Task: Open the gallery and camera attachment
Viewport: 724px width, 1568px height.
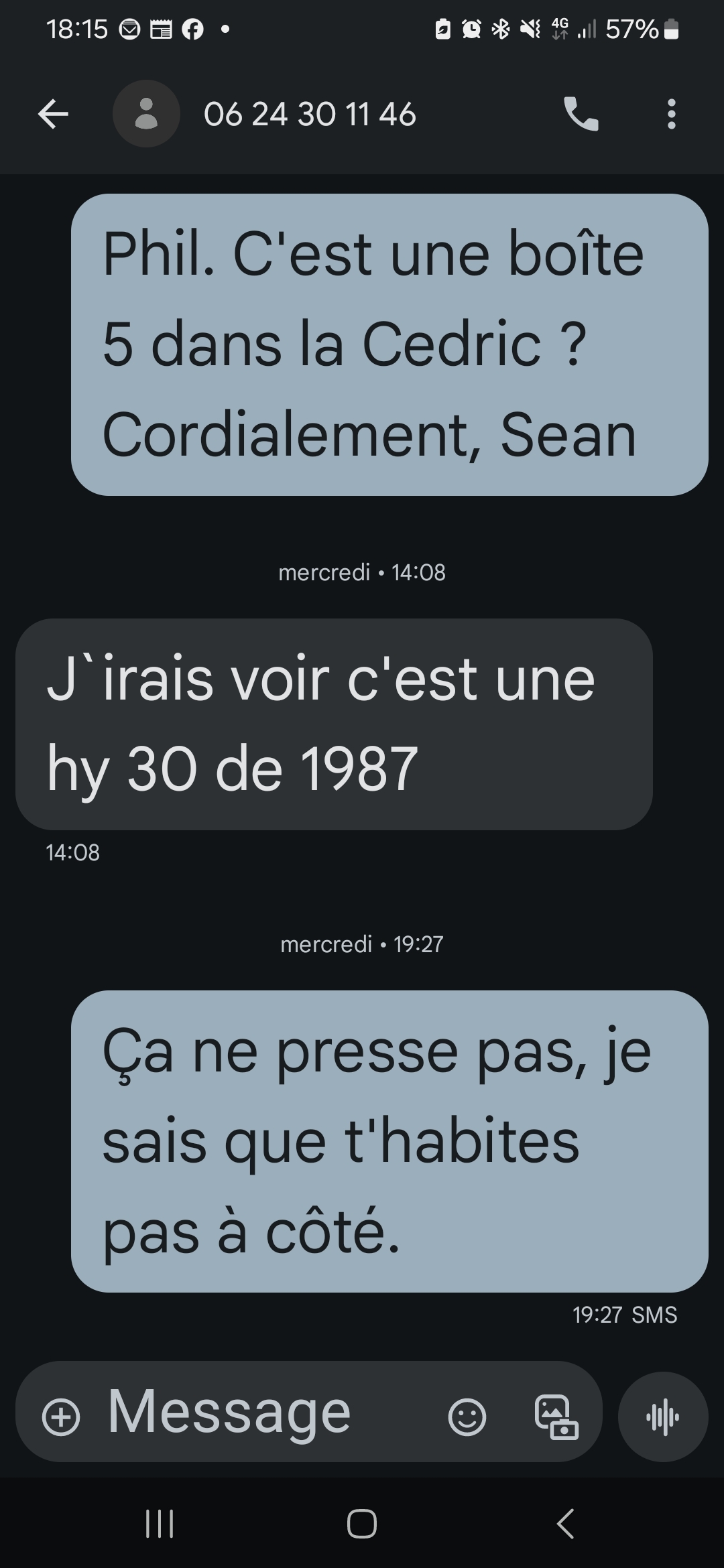Action: [x=556, y=1417]
